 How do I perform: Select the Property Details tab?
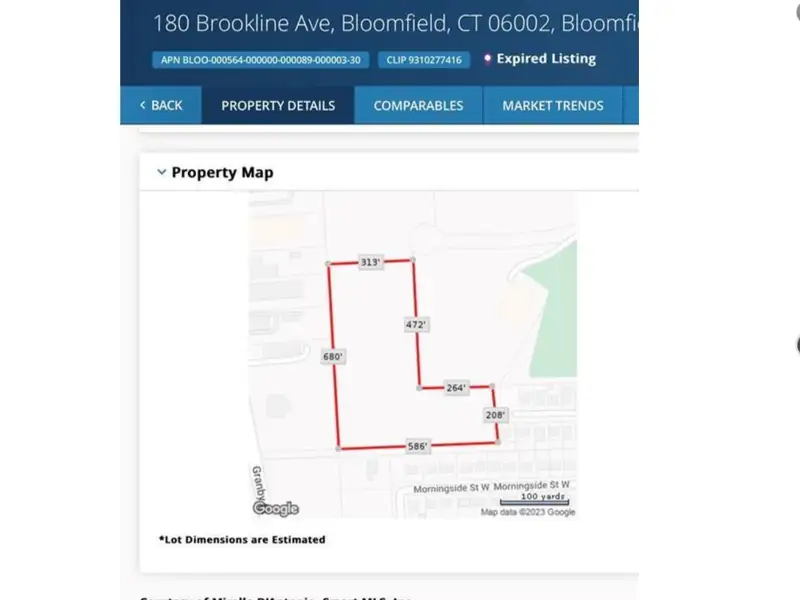point(278,105)
